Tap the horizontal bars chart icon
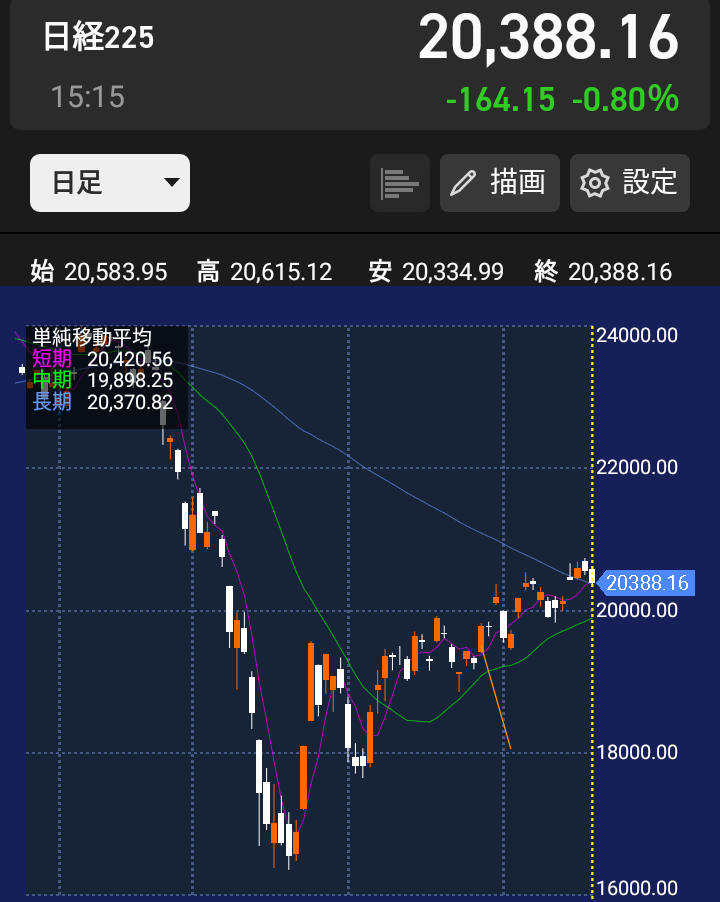Image resolution: width=720 pixels, height=902 pixels. (399, 183)
